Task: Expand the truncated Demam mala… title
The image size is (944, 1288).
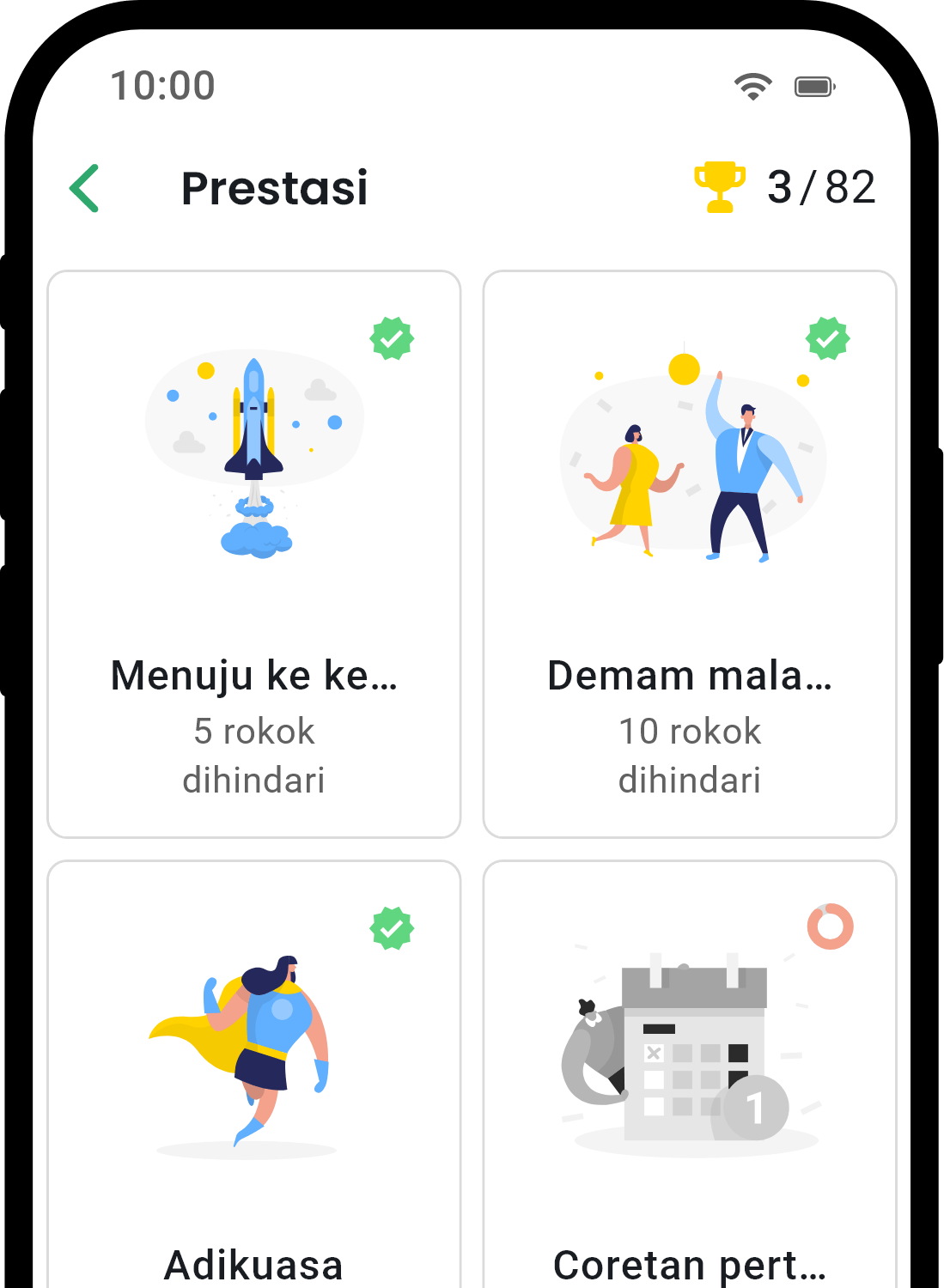Action: click(690, 676)
